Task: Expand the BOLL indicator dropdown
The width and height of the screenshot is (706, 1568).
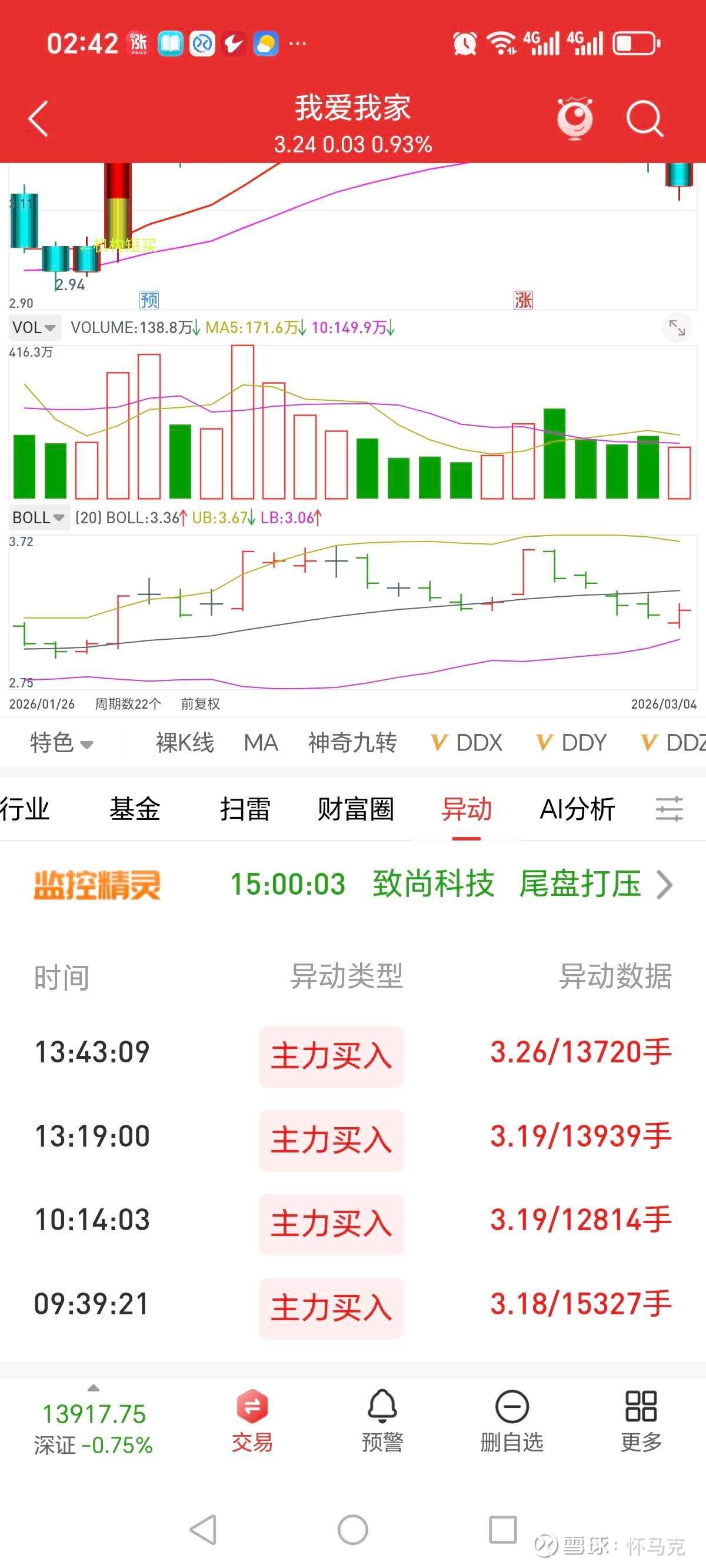Action: point(38,517)
